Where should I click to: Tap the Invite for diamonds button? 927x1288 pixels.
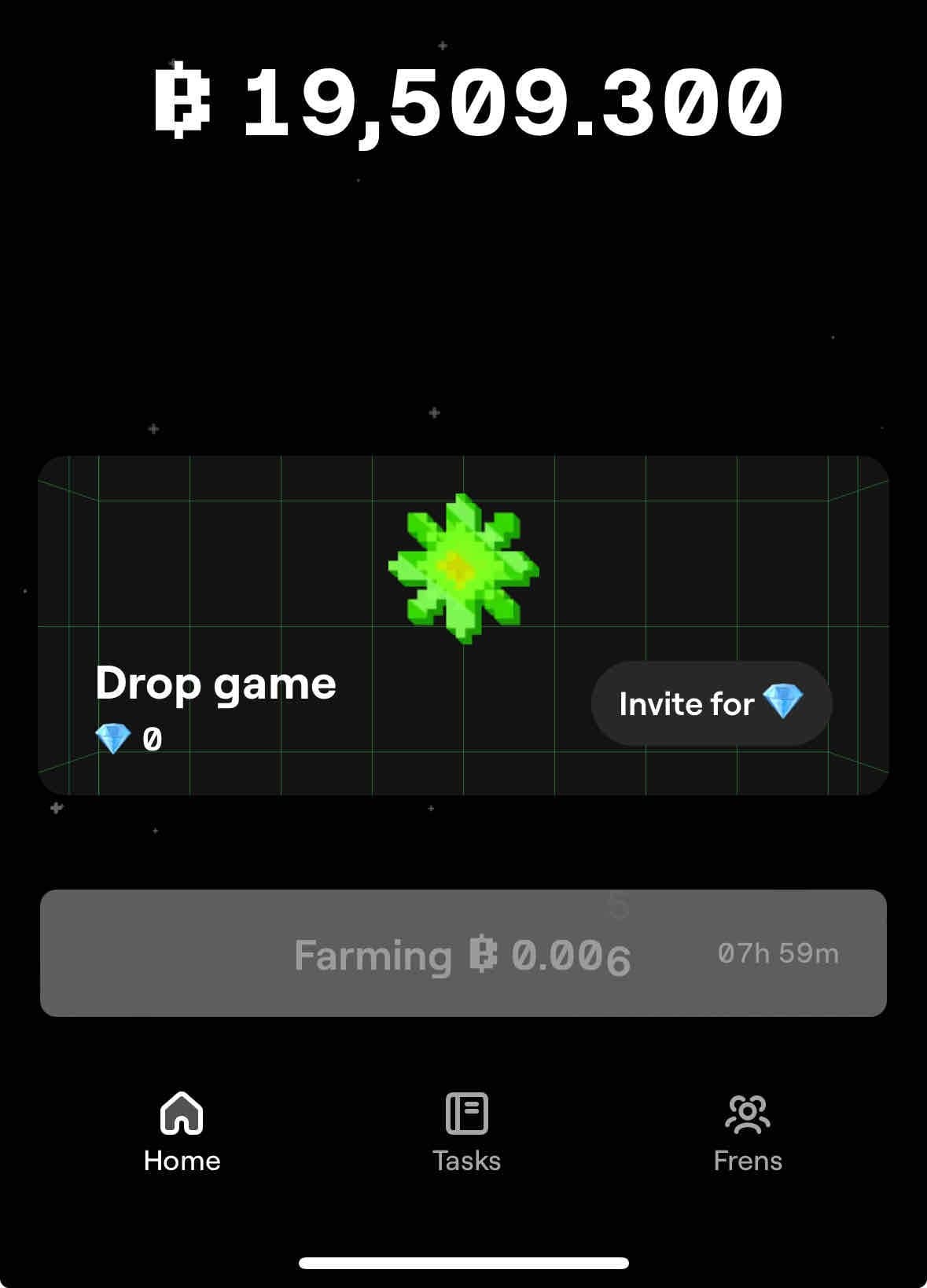(711, 703)
